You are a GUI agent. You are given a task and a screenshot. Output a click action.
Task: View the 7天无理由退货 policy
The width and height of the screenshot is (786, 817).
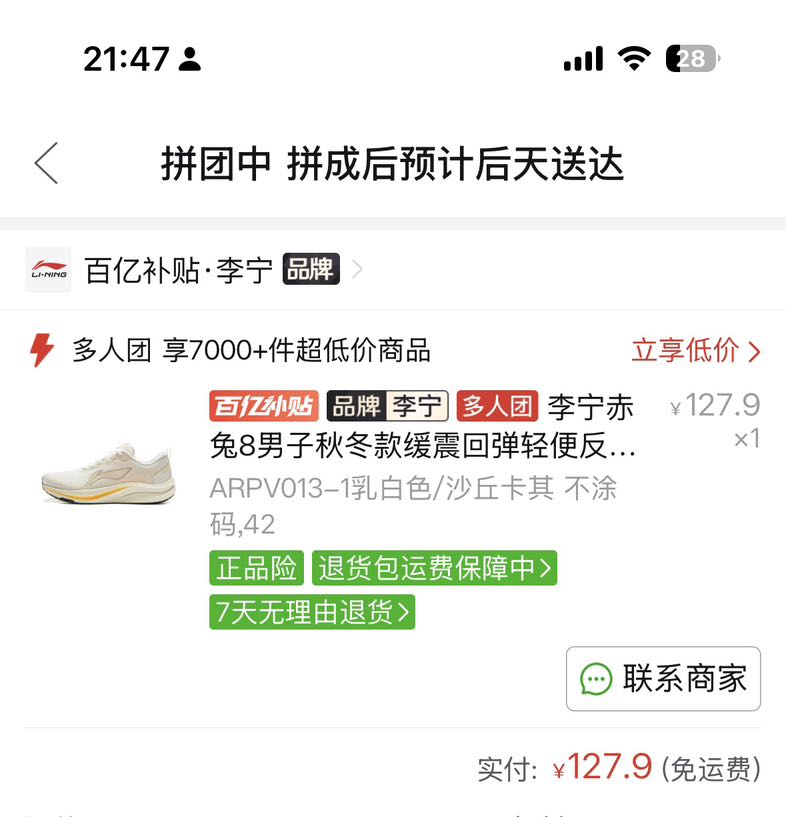(x=312, y=612)
